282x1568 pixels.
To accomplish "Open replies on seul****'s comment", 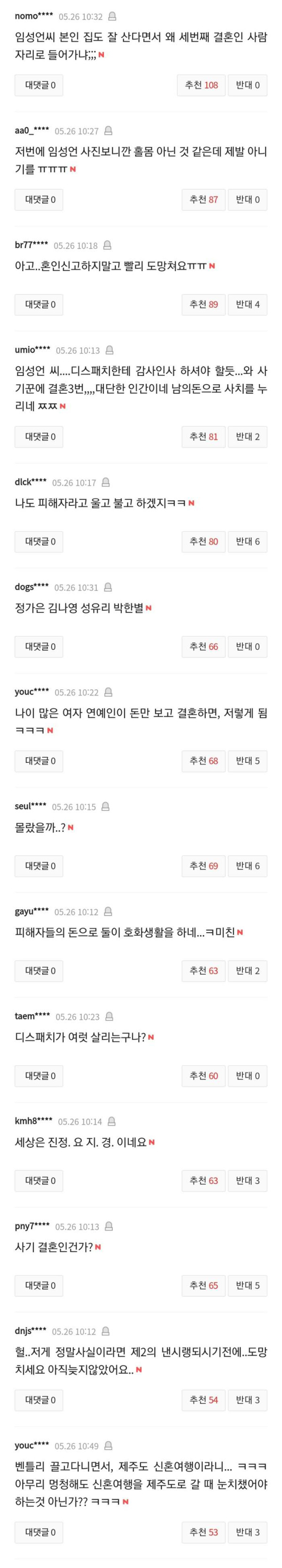I will pos(39,865).
